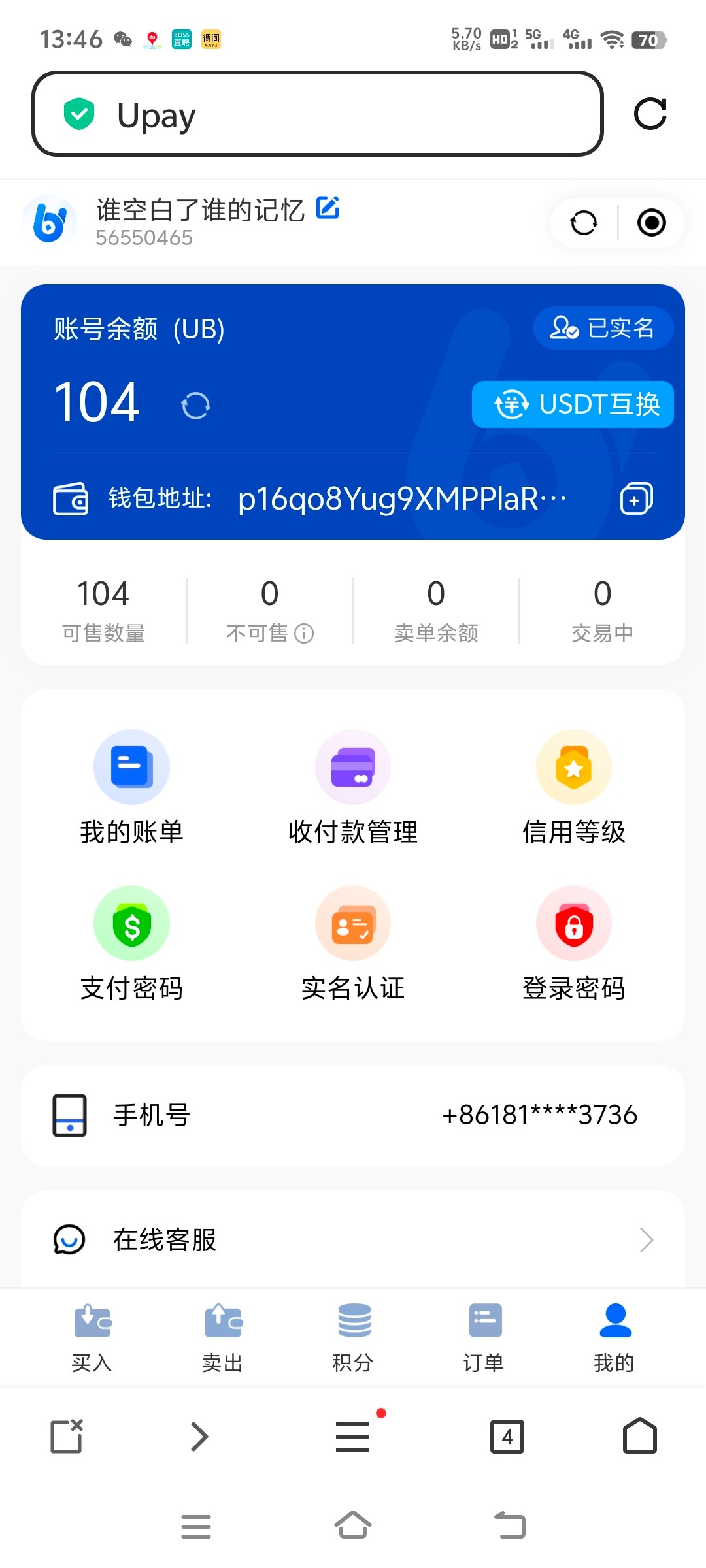Edit the nickname 谁空白了谁的记忆

(328, 208)
